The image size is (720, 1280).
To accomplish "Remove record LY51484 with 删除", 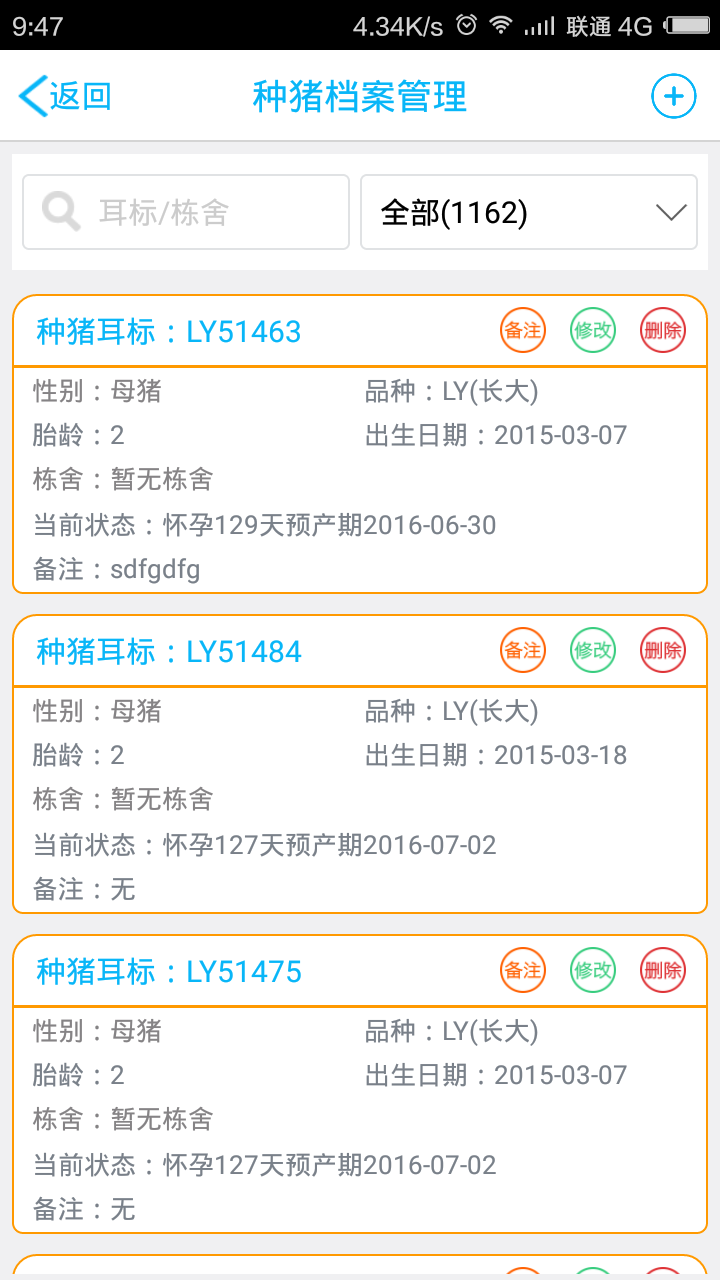I will [x=663, y=651].
